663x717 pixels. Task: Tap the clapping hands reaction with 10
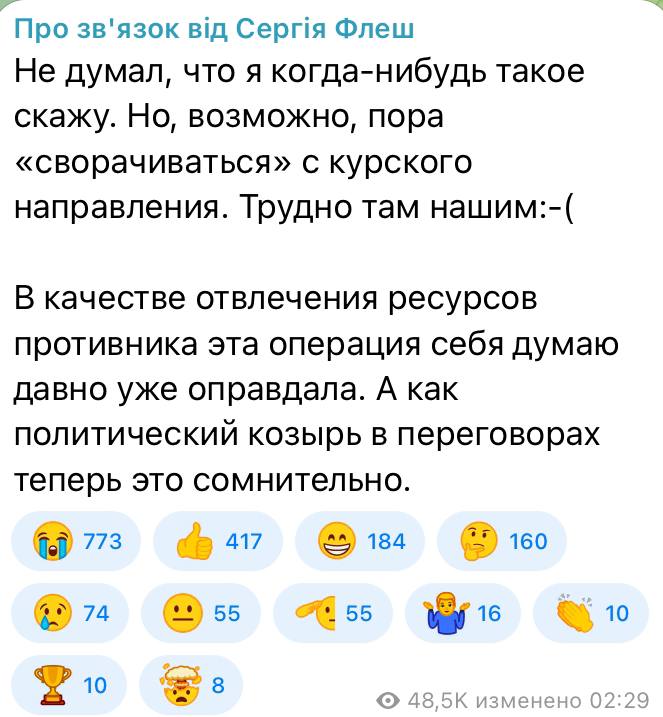tap(593, 613)
